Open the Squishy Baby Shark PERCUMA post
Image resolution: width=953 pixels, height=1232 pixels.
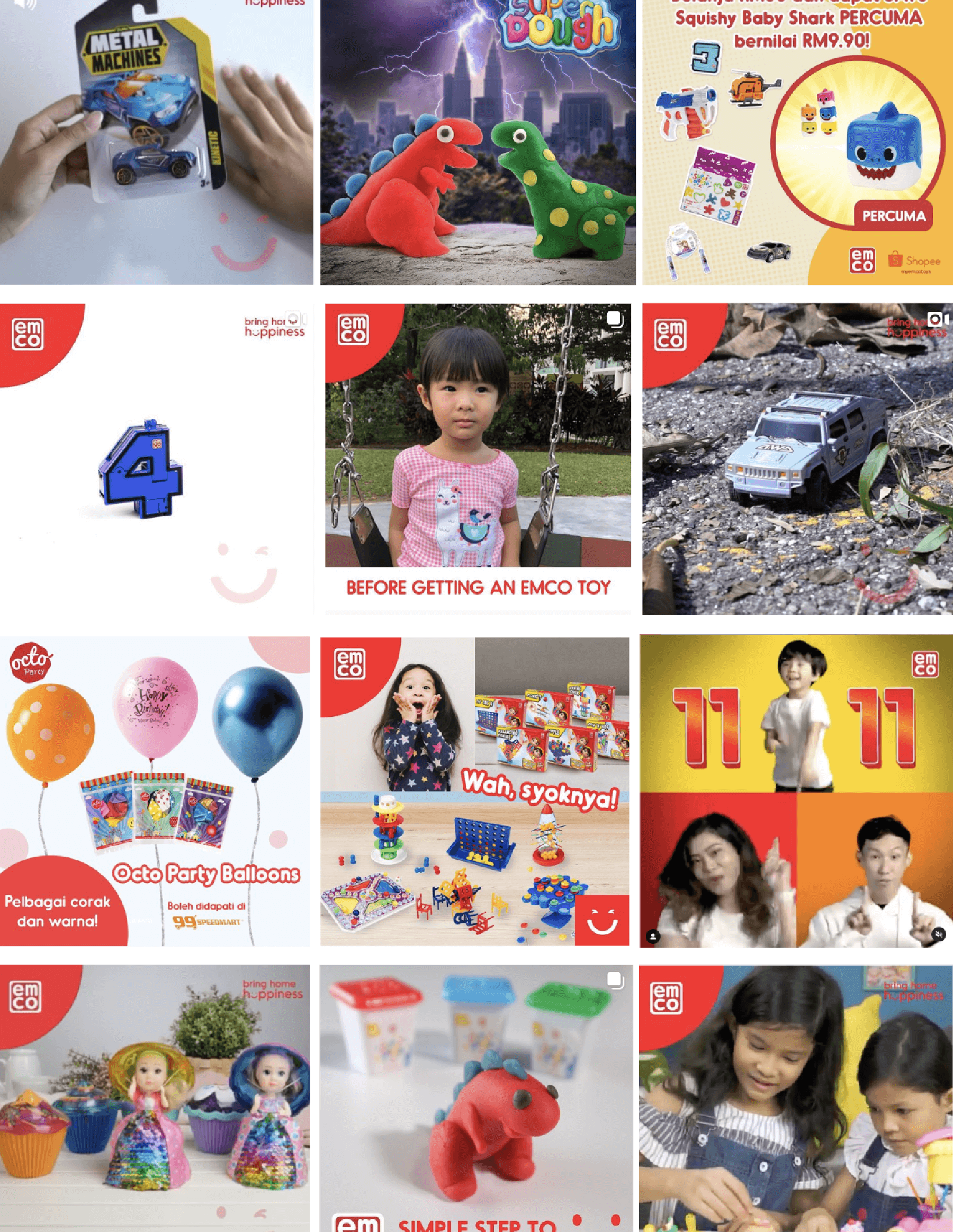pyautogui.click(x=797, y=141)
